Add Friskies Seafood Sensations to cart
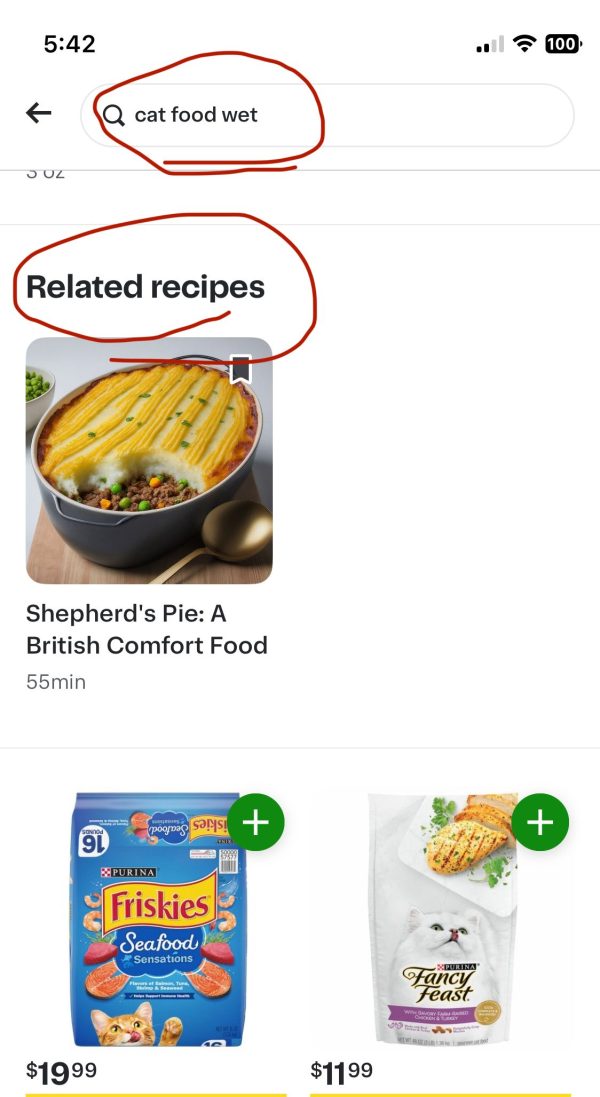 256,823
